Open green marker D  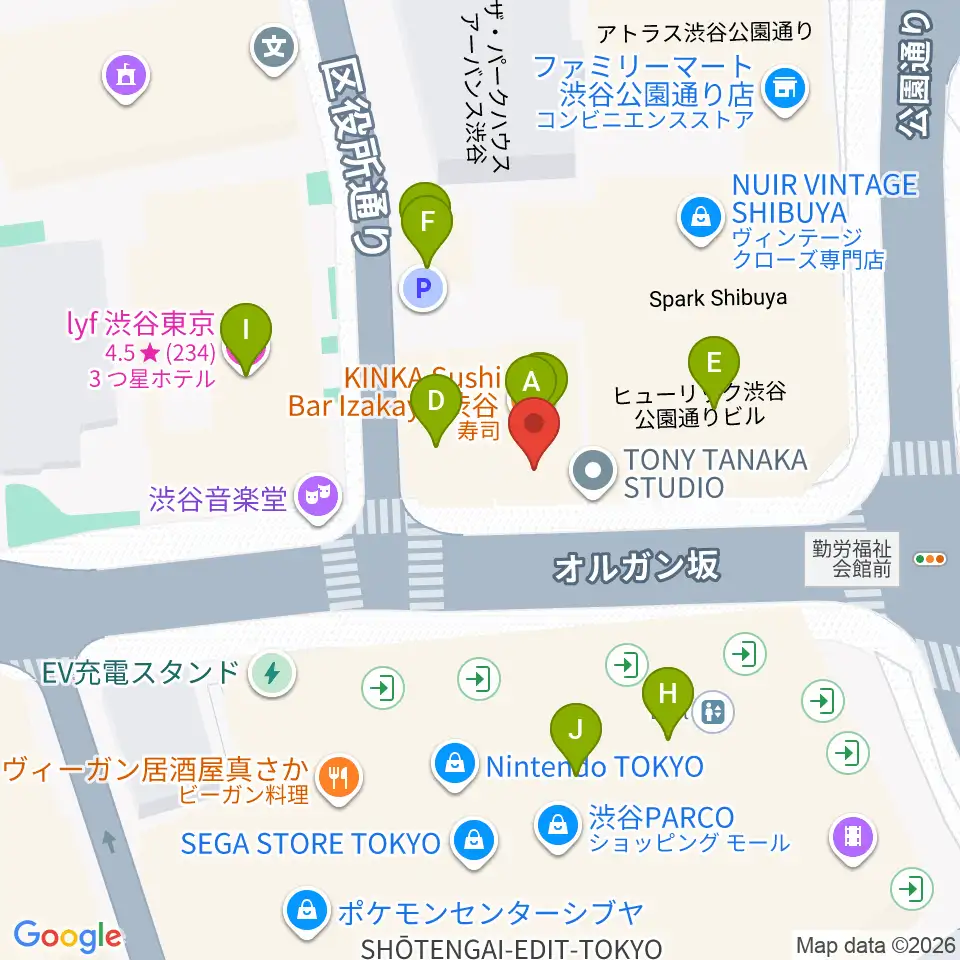(436, 405)
